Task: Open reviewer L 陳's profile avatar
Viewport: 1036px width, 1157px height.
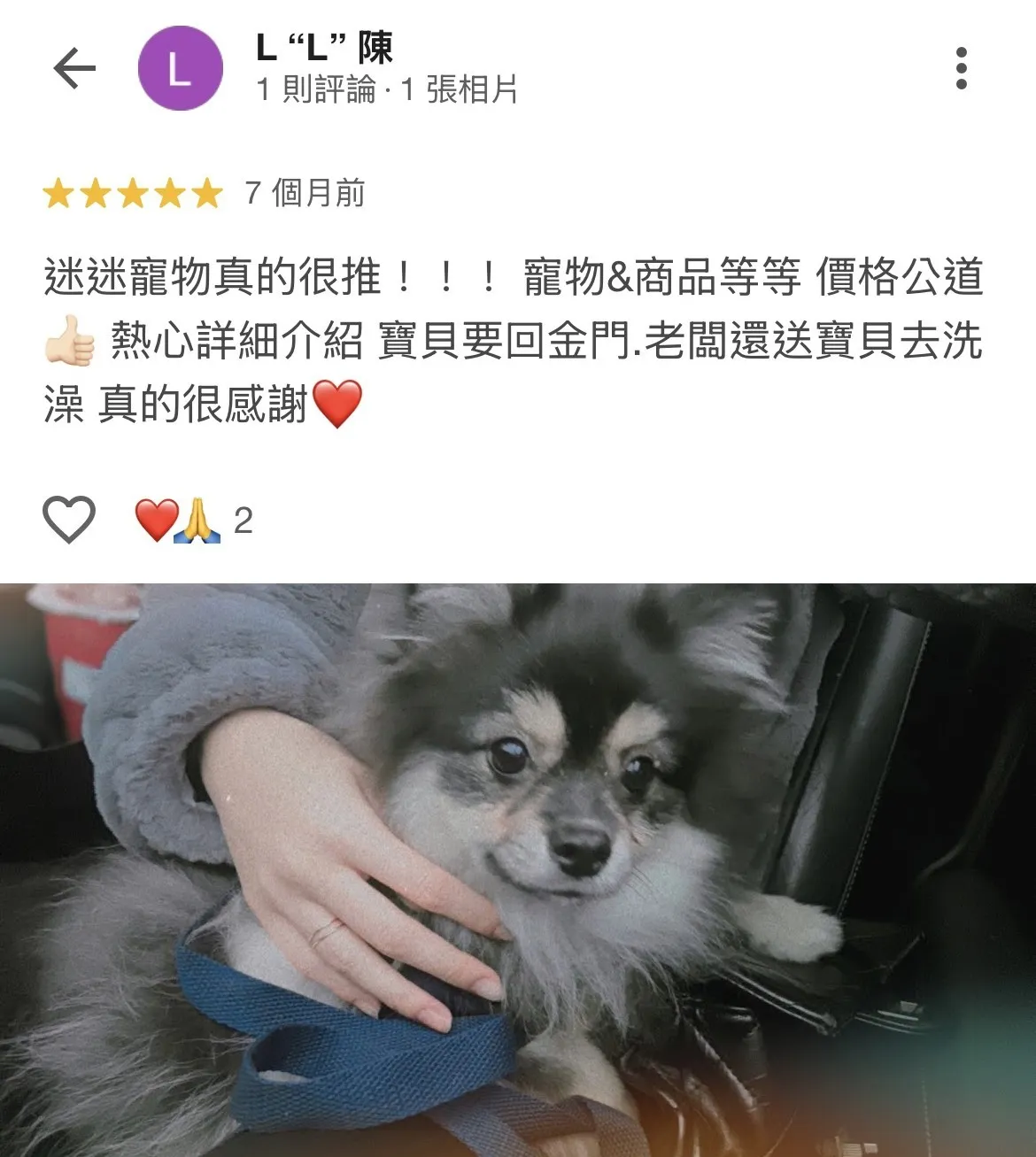Action: (x=181, y=68)
